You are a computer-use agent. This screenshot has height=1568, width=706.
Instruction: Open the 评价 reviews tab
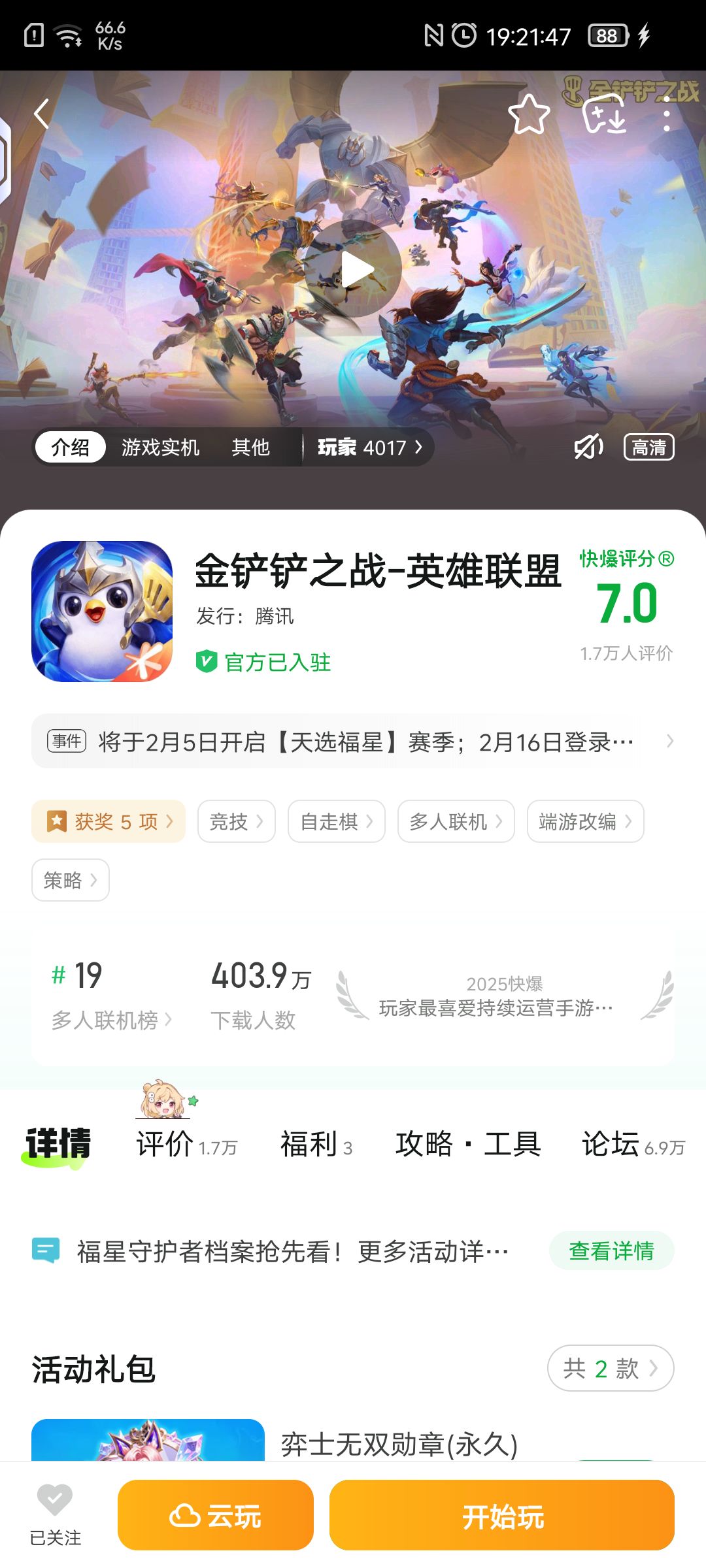(165, 1142)
